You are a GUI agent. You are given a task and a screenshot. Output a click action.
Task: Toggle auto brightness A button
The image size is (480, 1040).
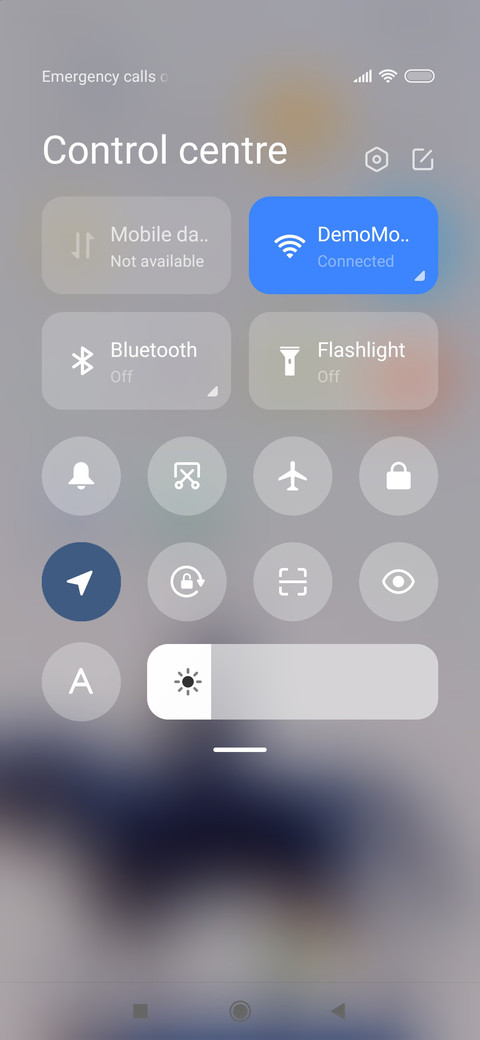click(82, 681)
